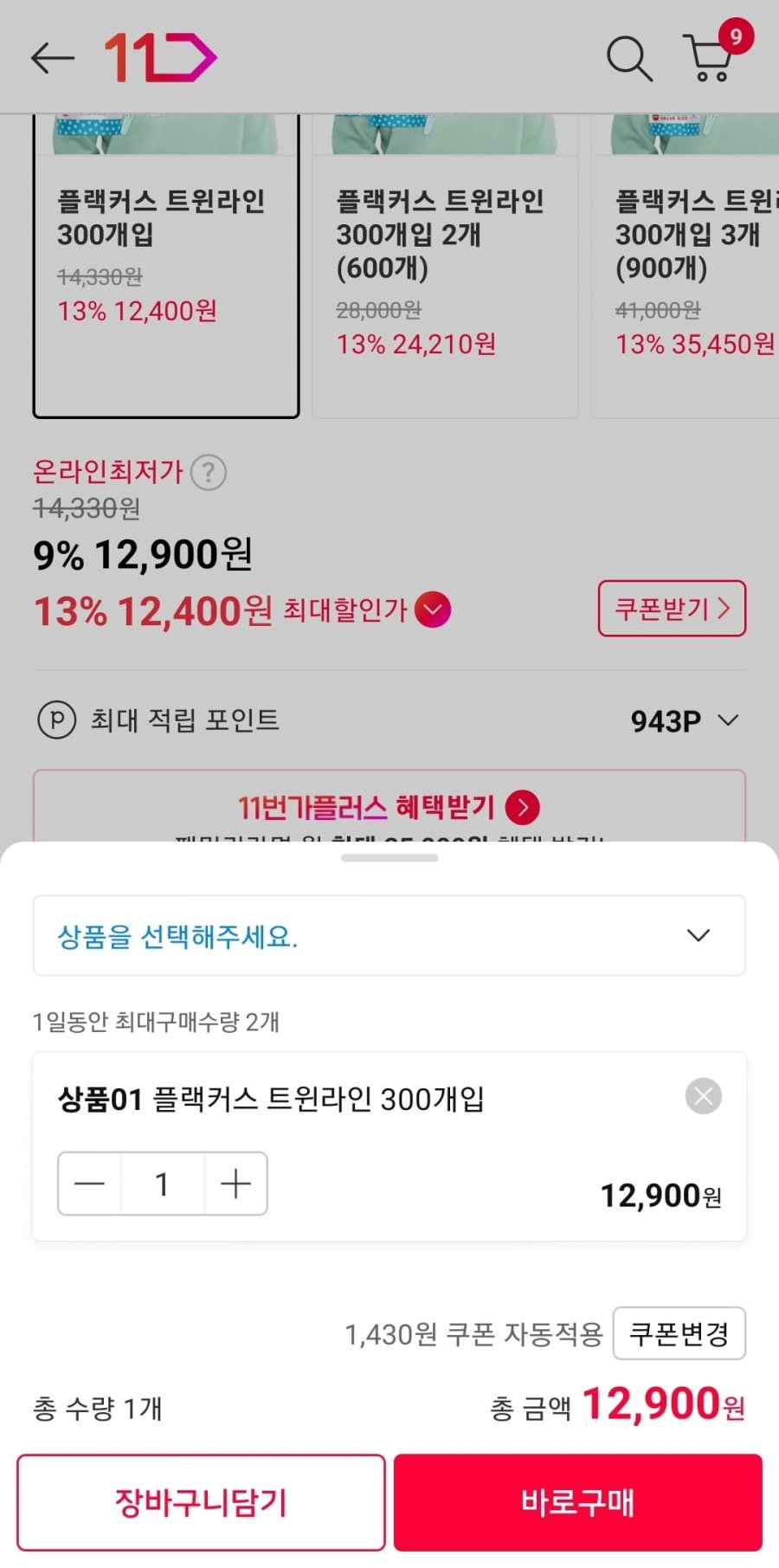Tap the 쿠폰변경 button
The height and width of the screenshot is (1568, 779).
coord(679,1333)
